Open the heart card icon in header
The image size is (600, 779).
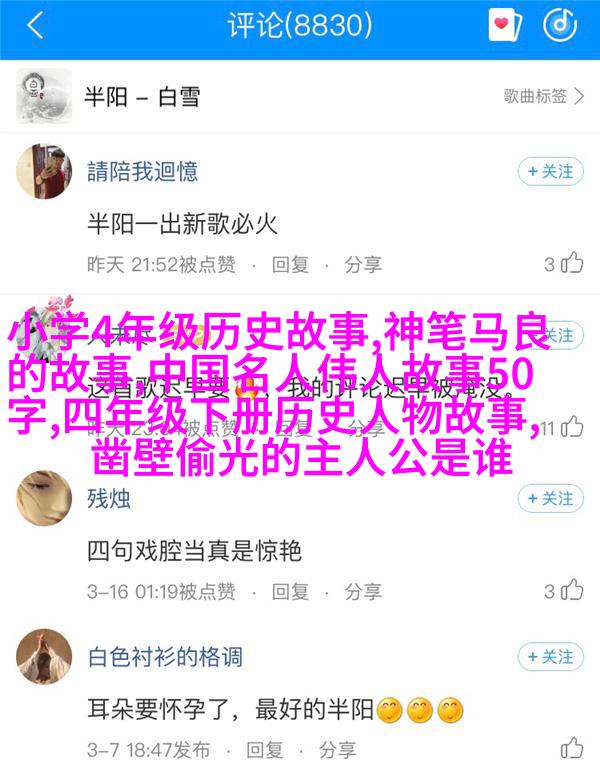(x=506, y=26)
